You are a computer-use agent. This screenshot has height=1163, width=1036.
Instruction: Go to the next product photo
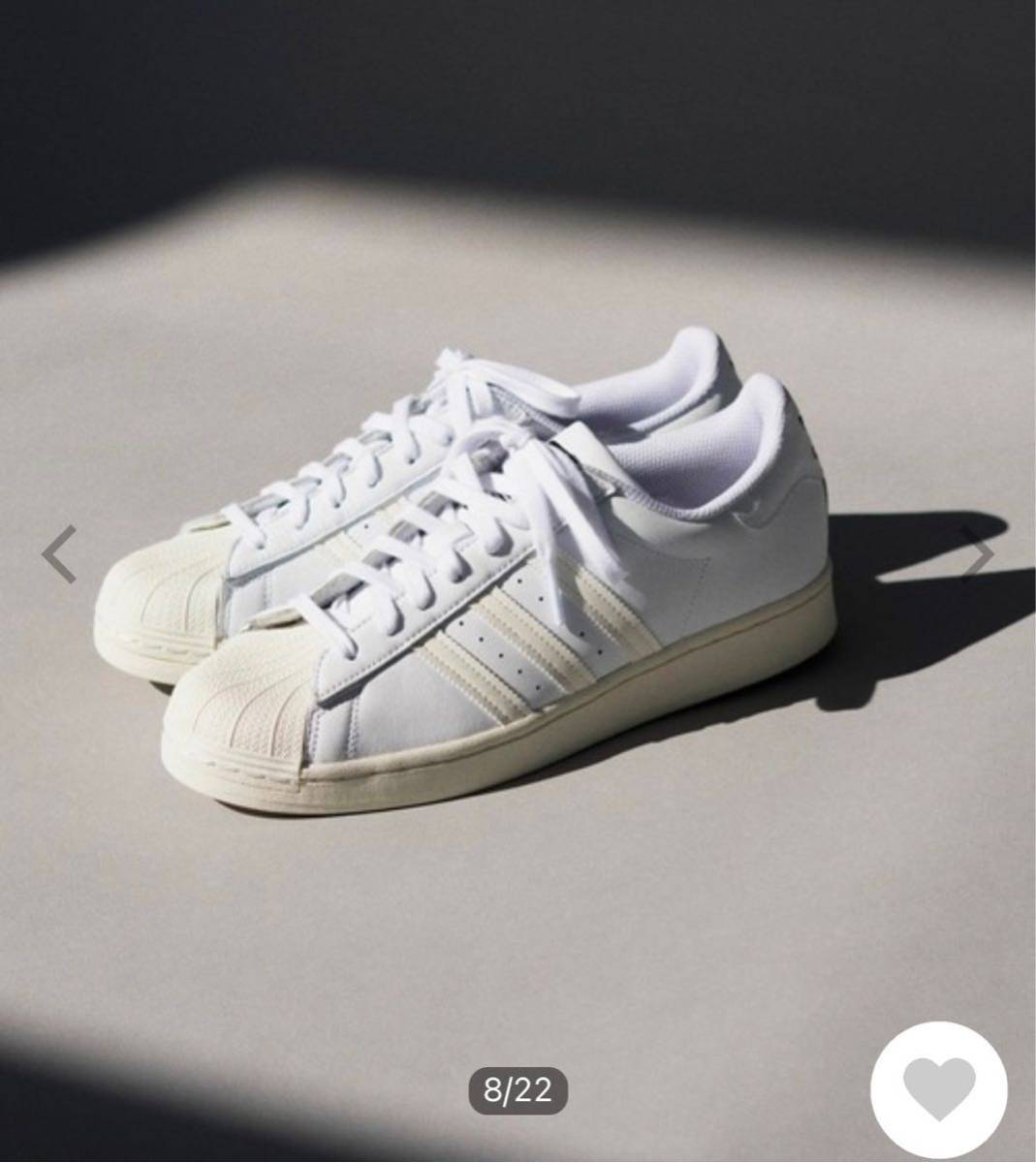(979, 554)
